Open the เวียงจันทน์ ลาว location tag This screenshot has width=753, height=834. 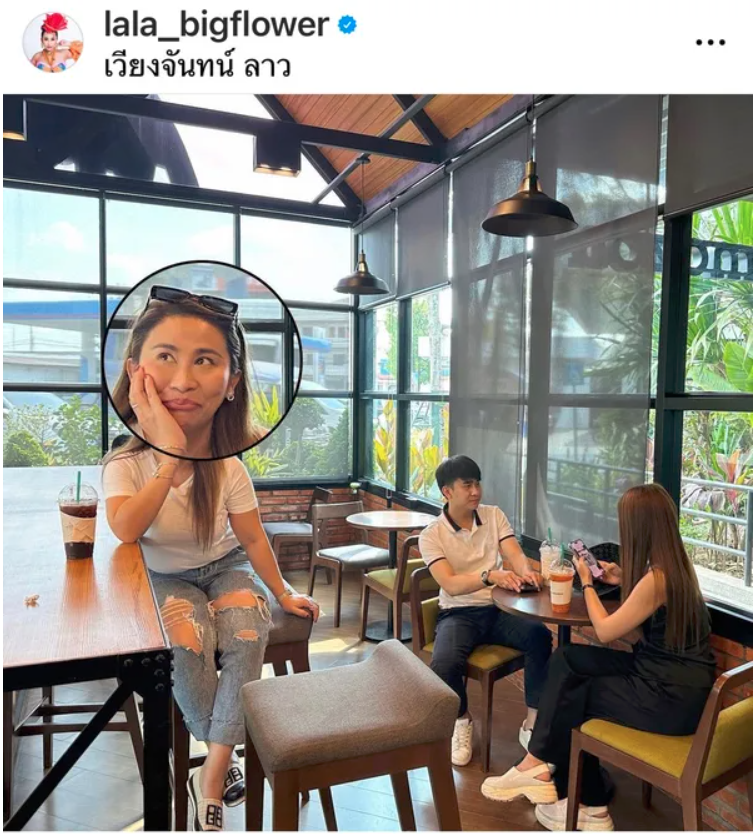click(197, 65)
